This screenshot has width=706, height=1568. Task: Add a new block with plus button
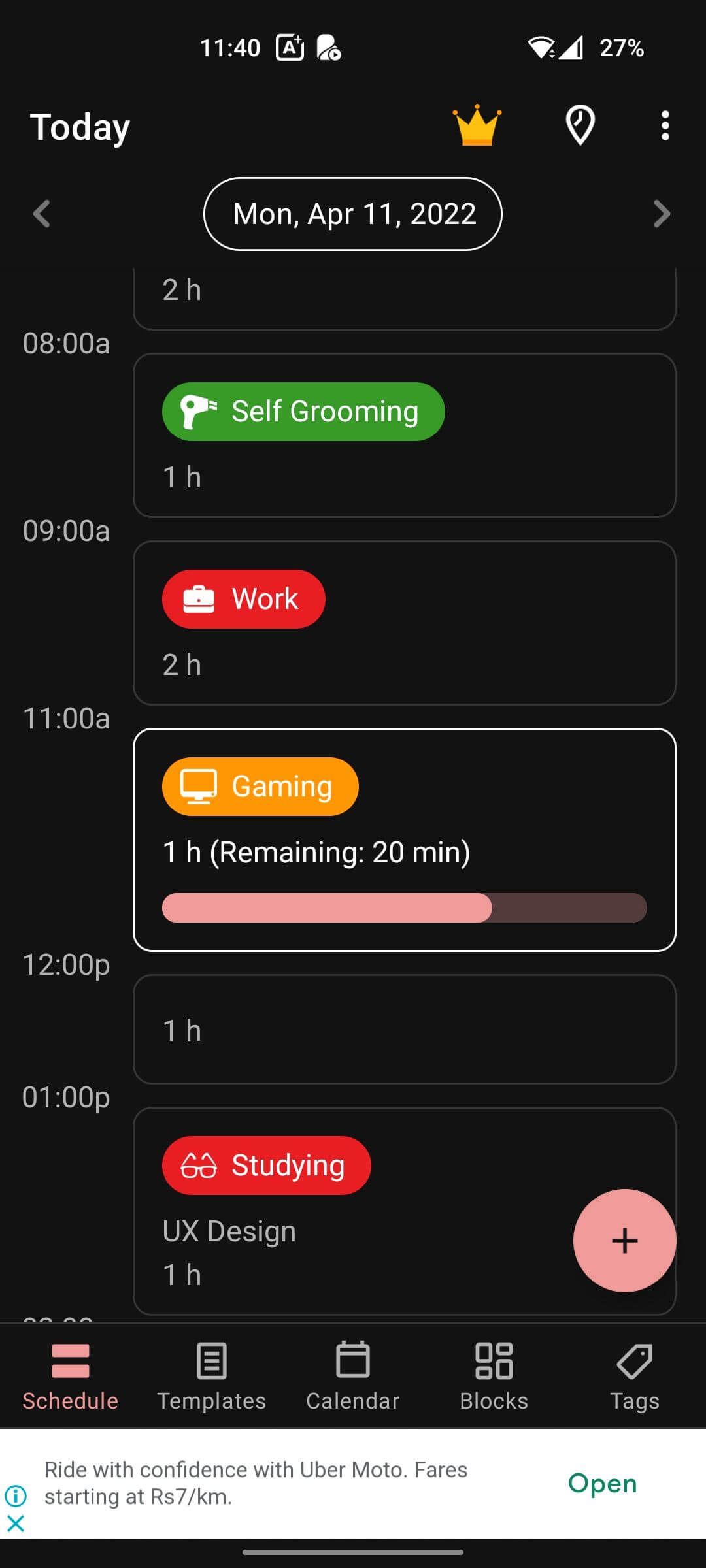pyautogui.click(x=624, y=1240)
